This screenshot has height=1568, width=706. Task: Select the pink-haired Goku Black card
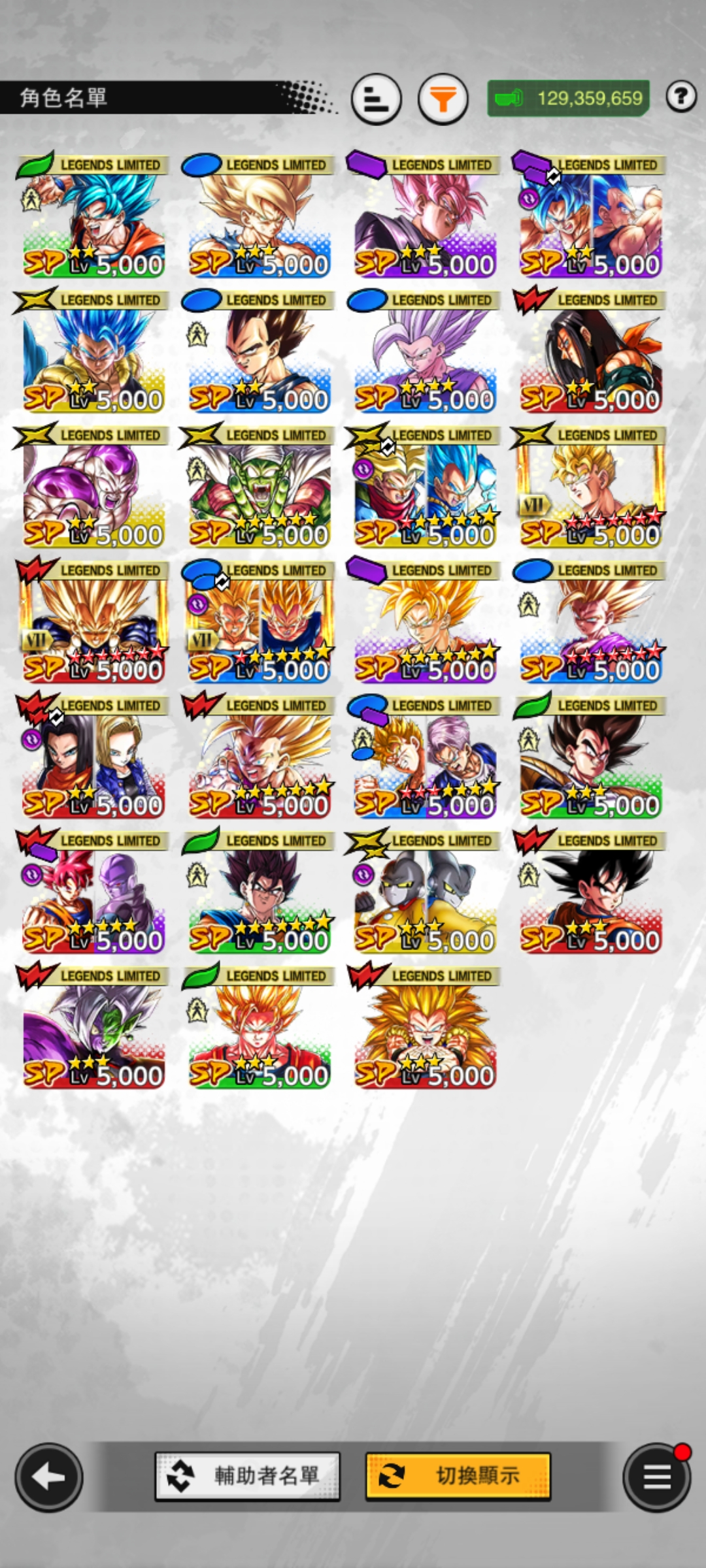(425, 219)
